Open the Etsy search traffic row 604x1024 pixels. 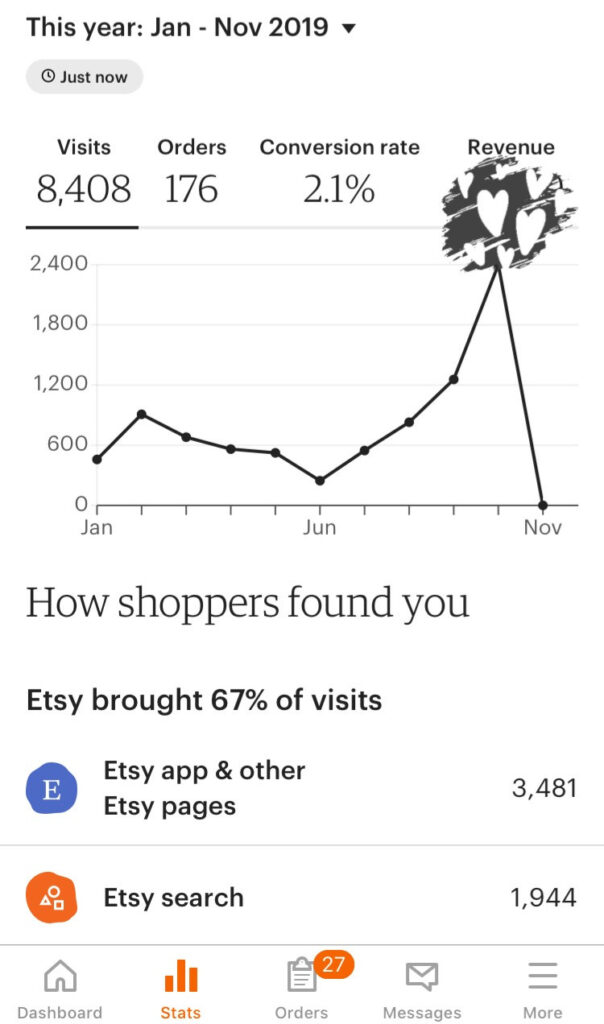302,897
